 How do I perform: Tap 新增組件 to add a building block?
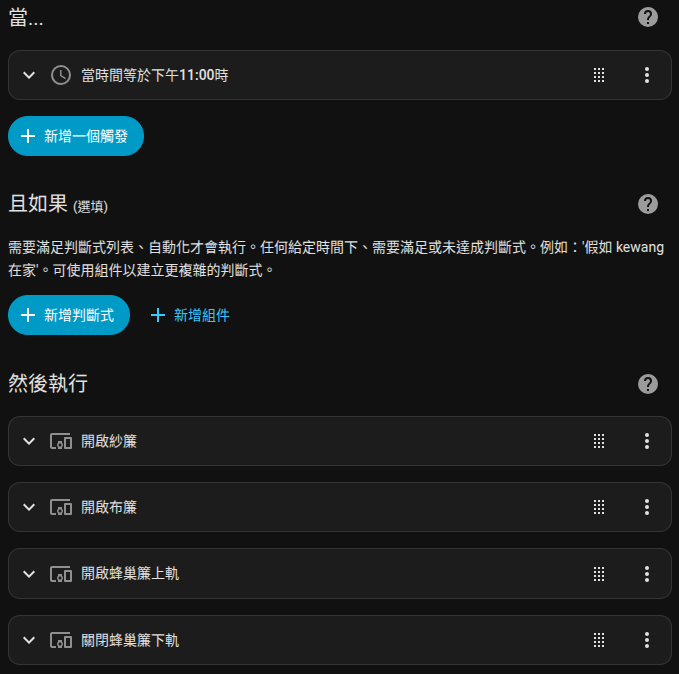[x=190, y=315]
